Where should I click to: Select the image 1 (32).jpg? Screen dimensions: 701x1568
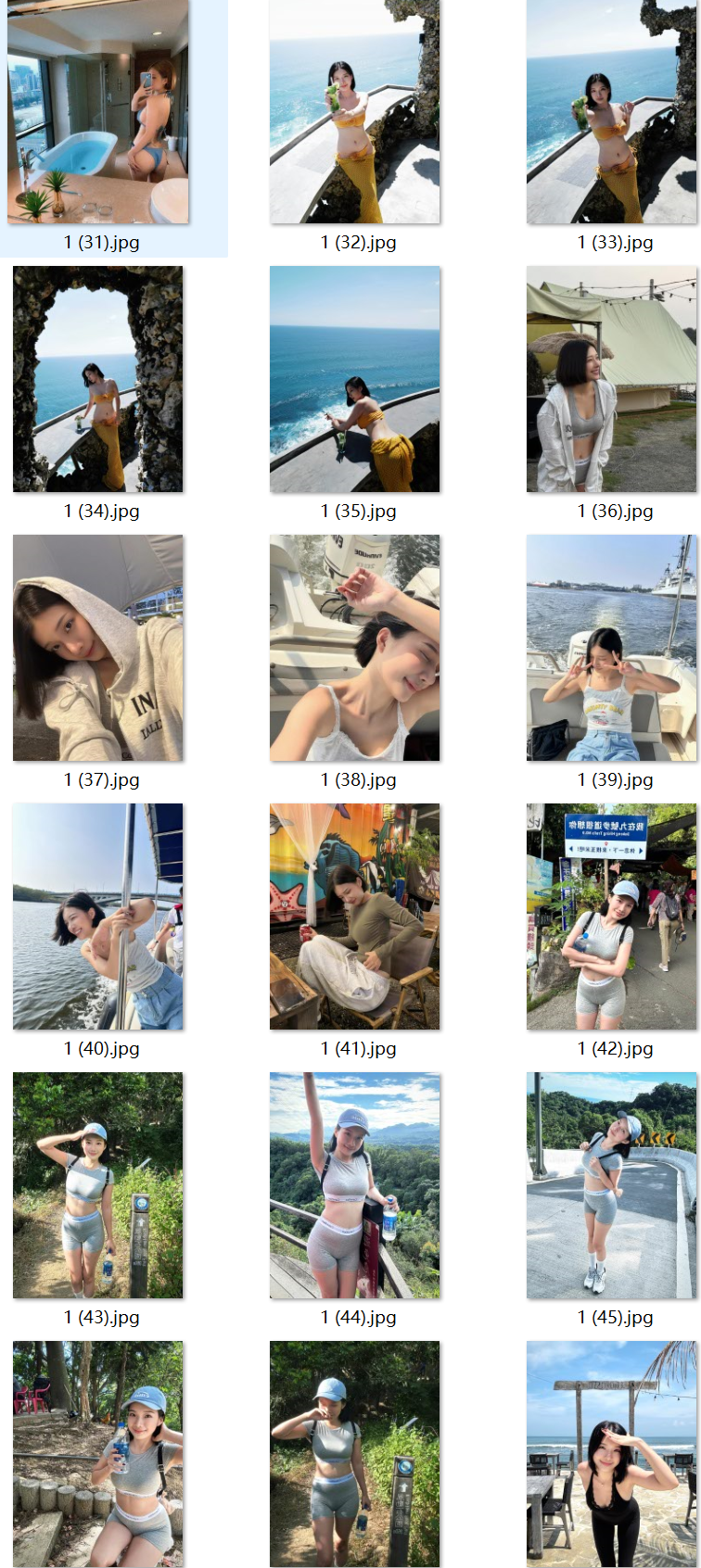[355, 112]
